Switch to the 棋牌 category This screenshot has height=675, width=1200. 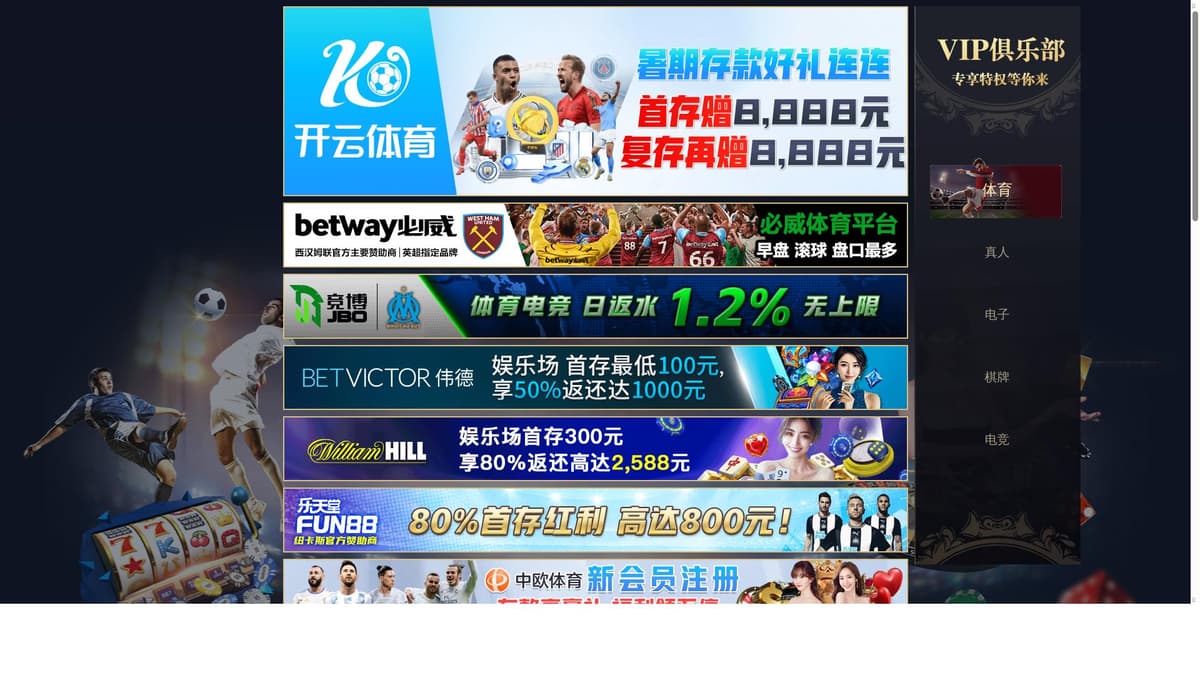coord(996,377)
